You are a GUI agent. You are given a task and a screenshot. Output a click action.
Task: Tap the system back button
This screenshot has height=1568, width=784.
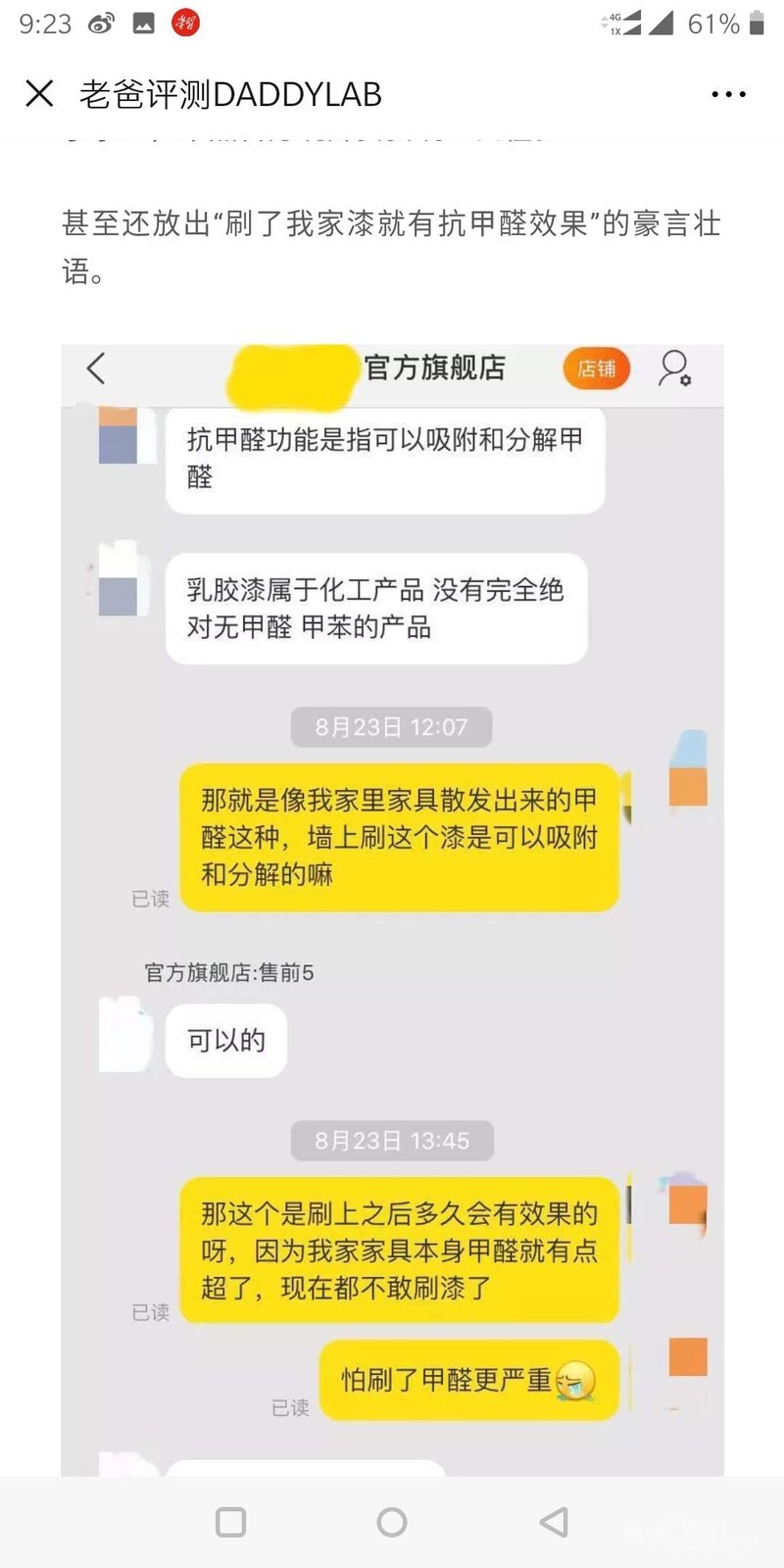(554, 1522)
